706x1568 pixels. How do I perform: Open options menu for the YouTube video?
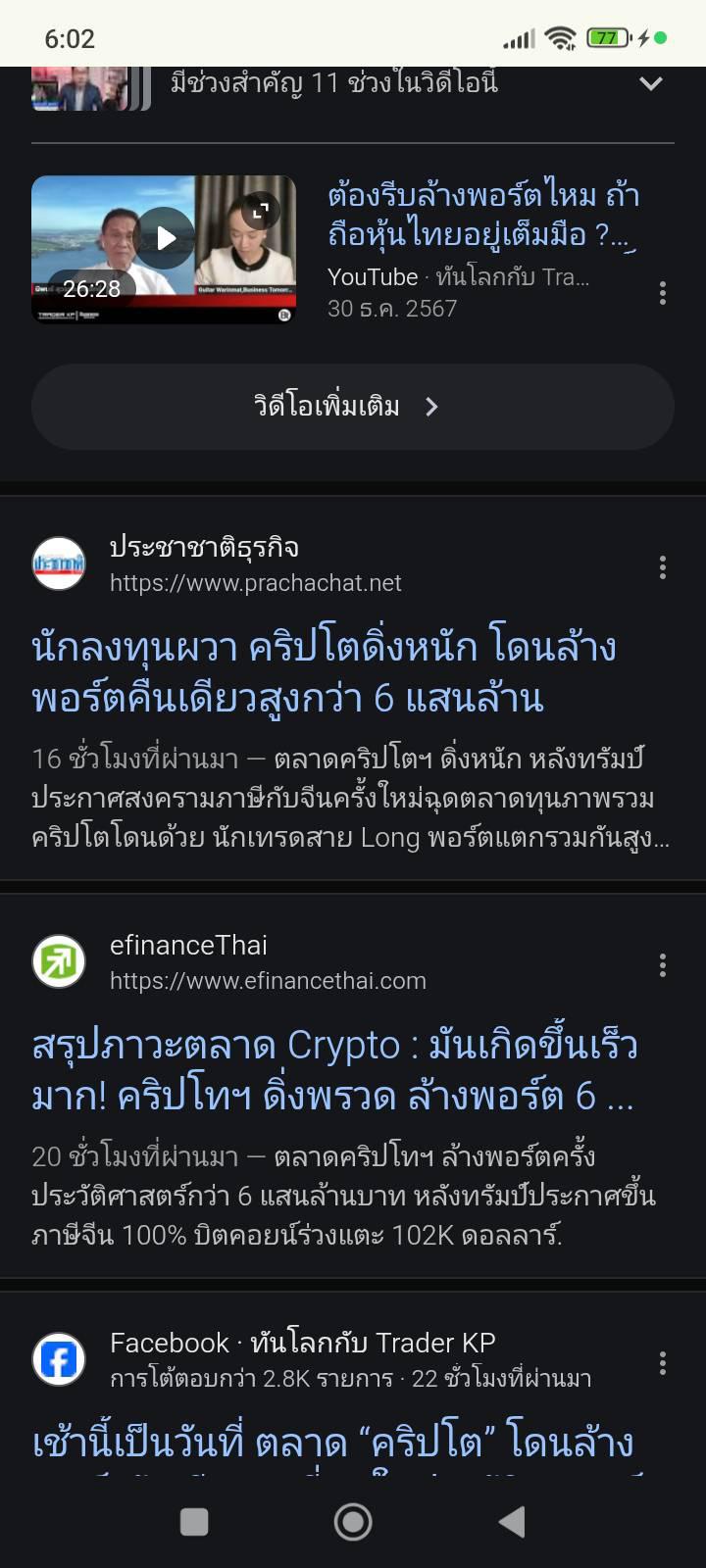click(x=663, y=293)
